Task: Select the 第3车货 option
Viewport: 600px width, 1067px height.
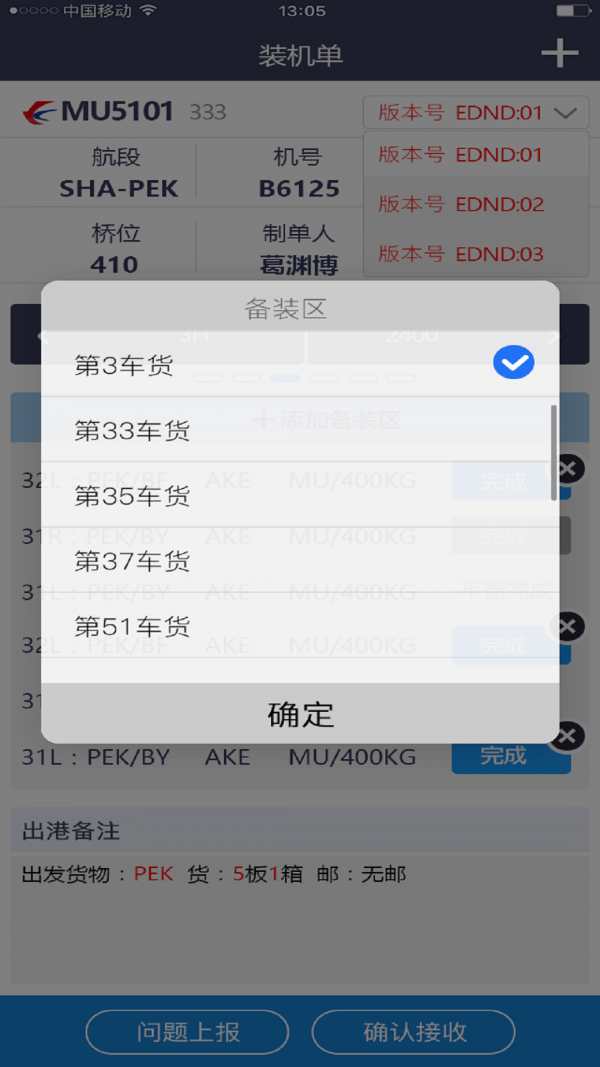Action: [x=300, y=365]
